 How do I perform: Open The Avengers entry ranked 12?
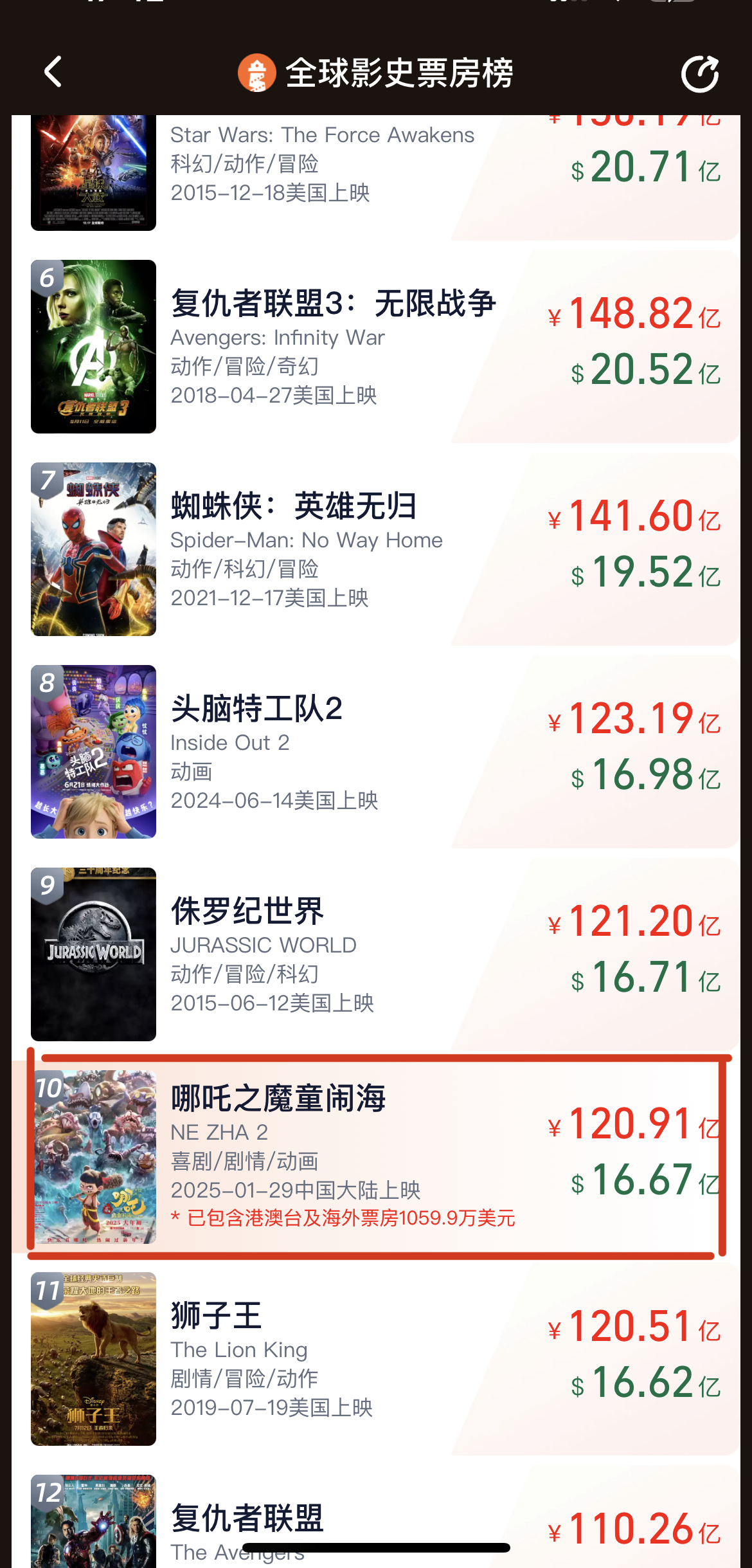click(x=247, y=1524)
